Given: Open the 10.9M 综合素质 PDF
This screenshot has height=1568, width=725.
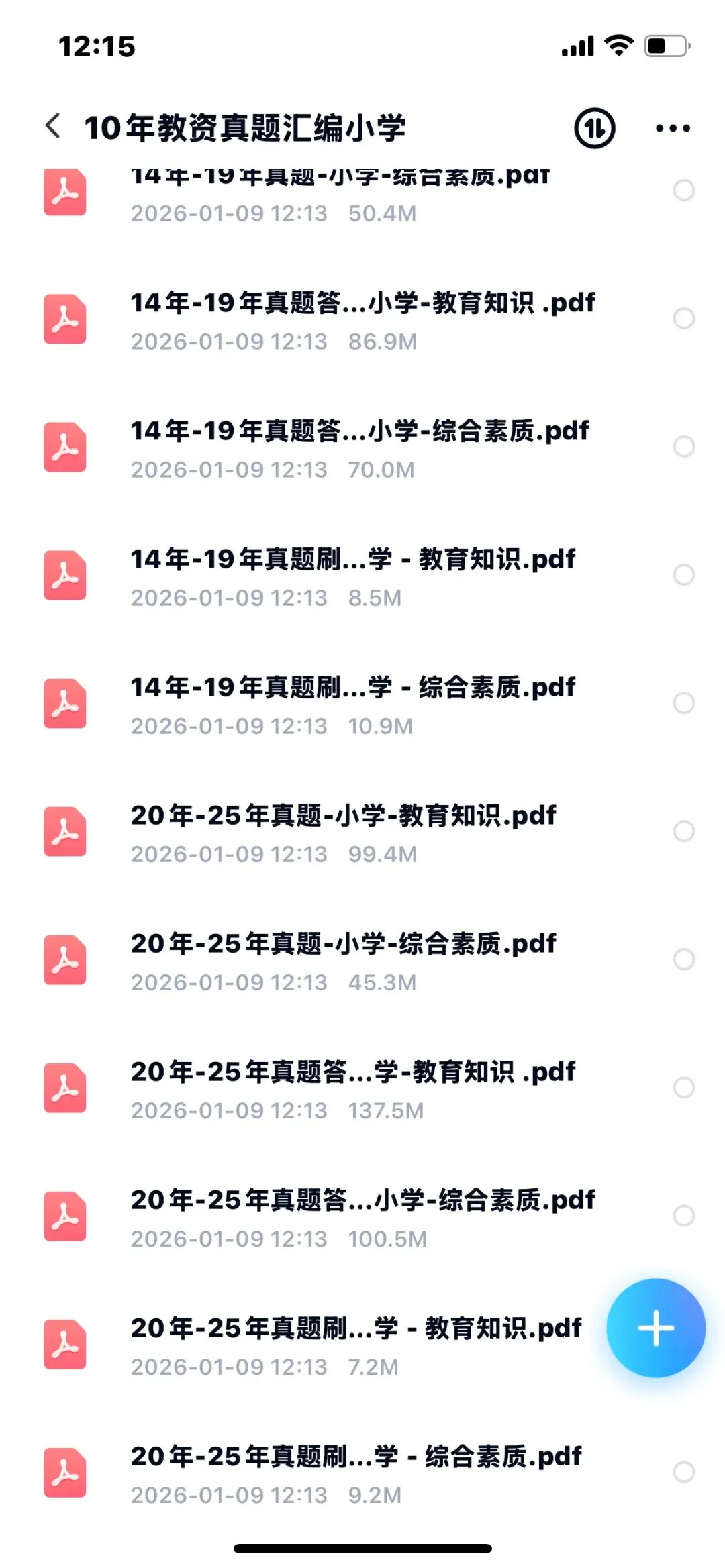Looking at the screenshot, I should click(362, 704).
